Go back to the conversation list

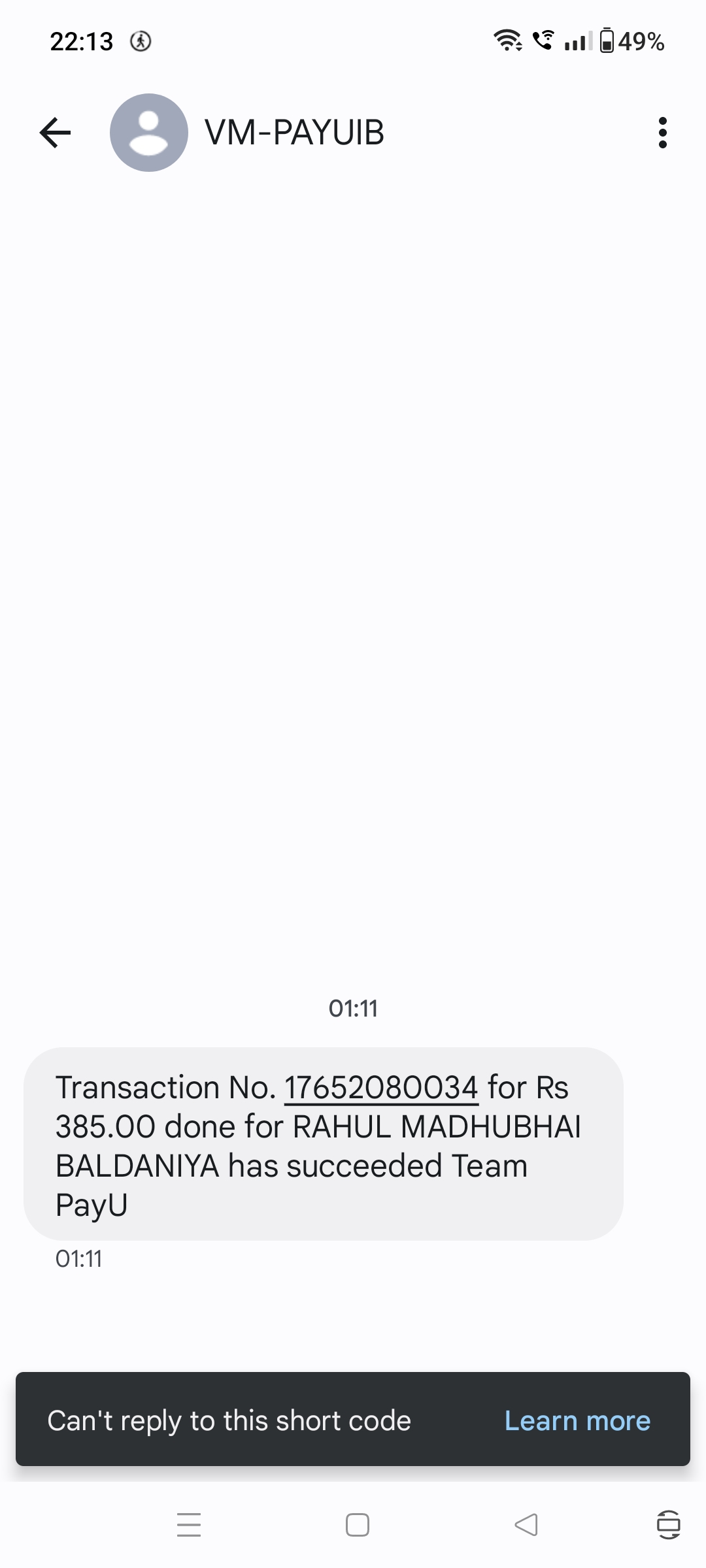click(x=55, y=133)
